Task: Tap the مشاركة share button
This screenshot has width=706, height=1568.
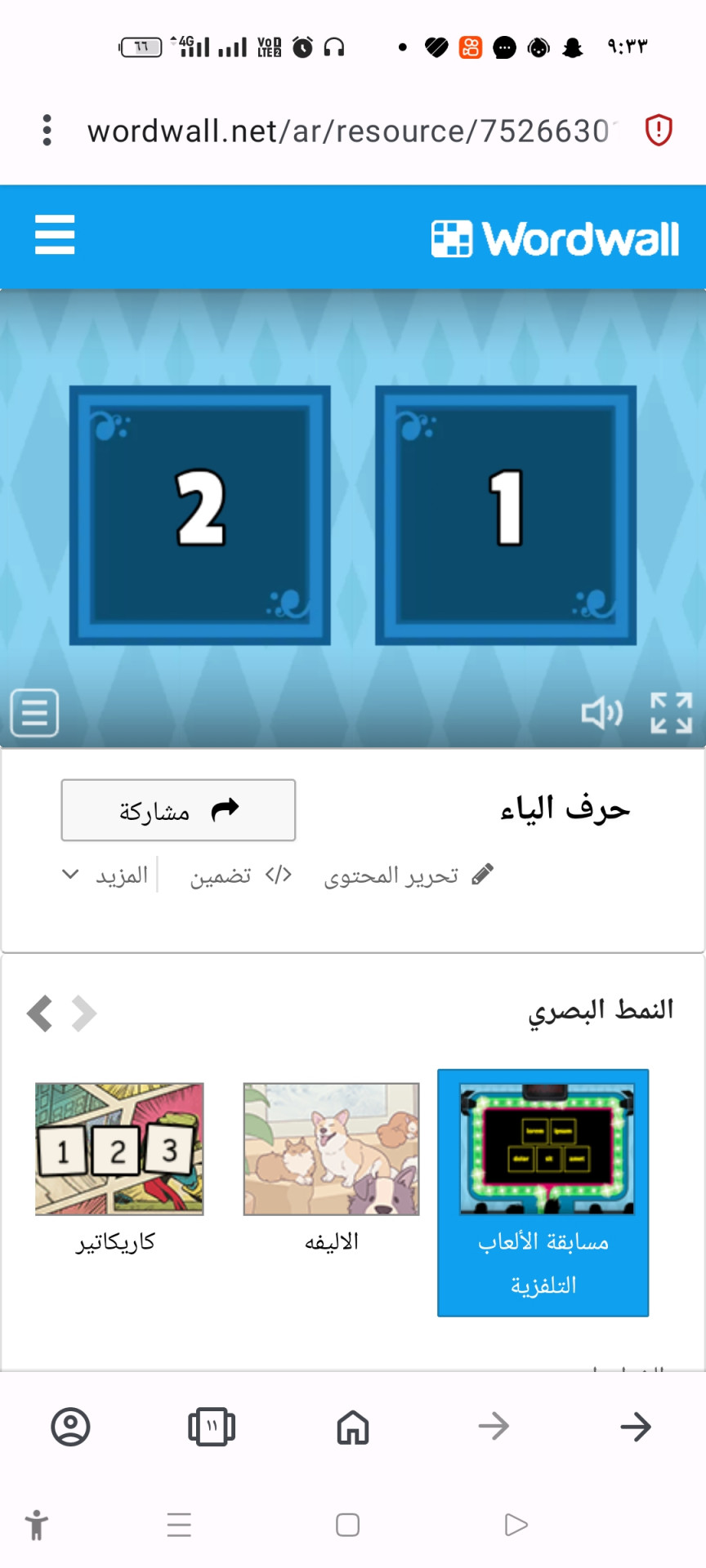Action: pos(178,810)
